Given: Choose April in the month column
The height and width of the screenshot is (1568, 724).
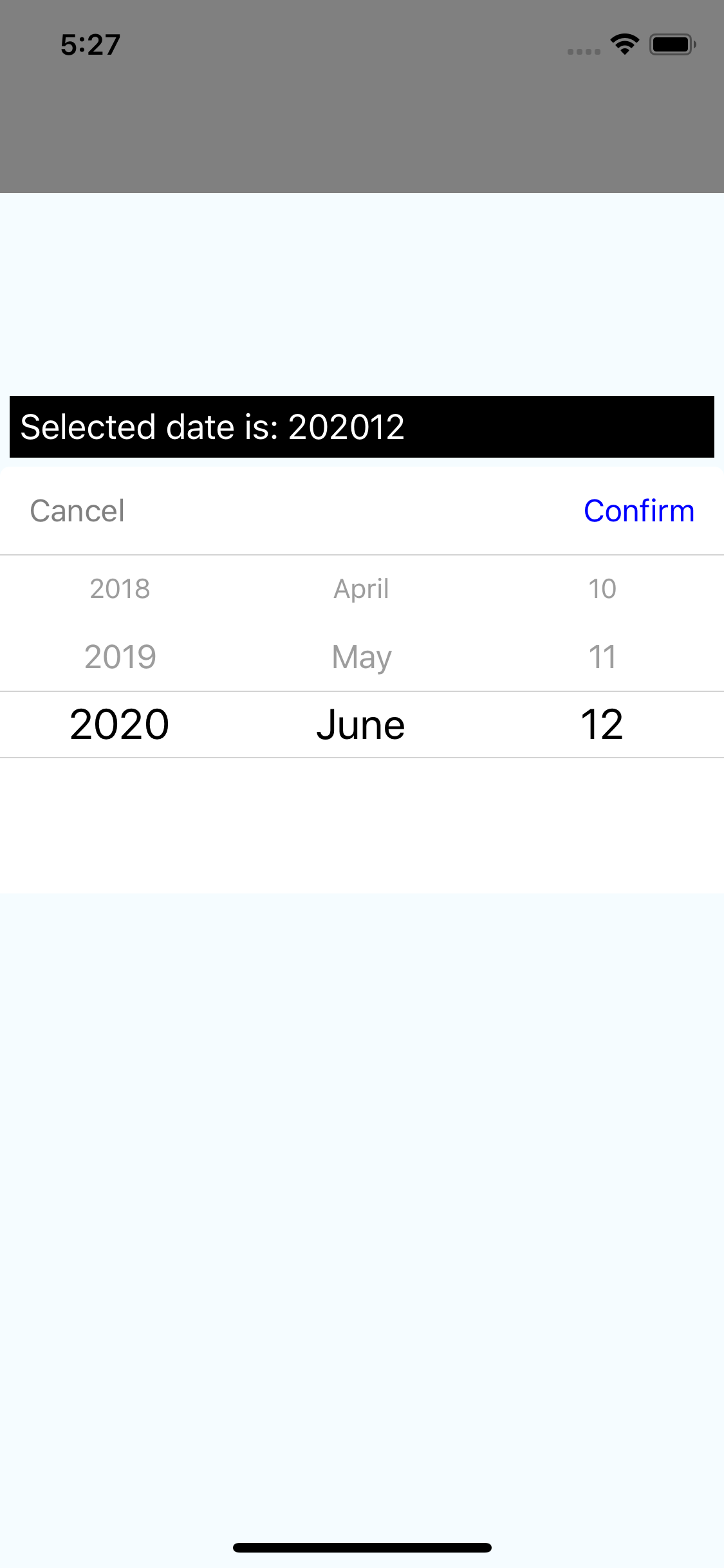Looking at the screenshot, I should 362,588.
